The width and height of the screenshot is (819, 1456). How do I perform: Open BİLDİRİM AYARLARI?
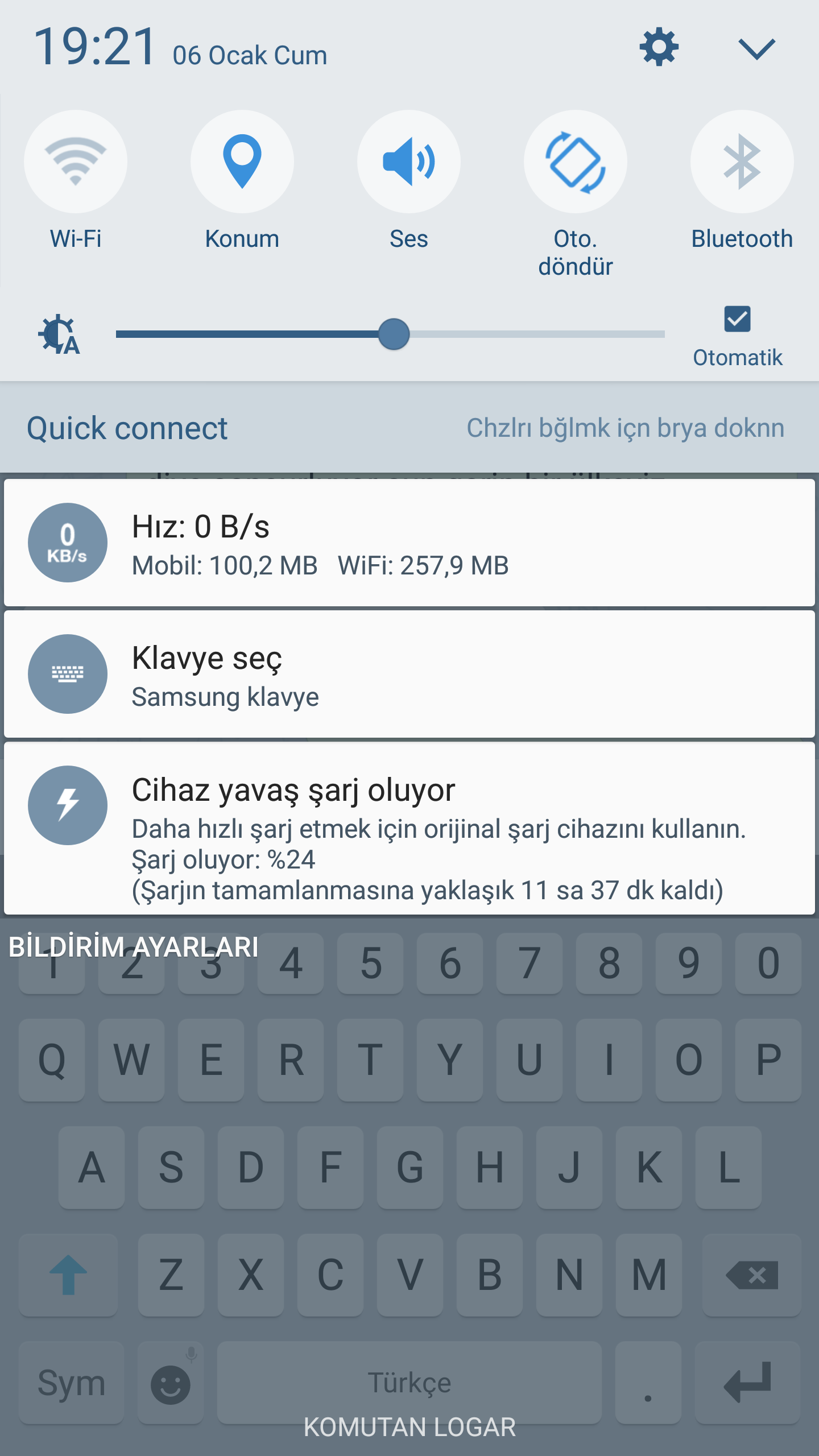[x=134, y=947]
